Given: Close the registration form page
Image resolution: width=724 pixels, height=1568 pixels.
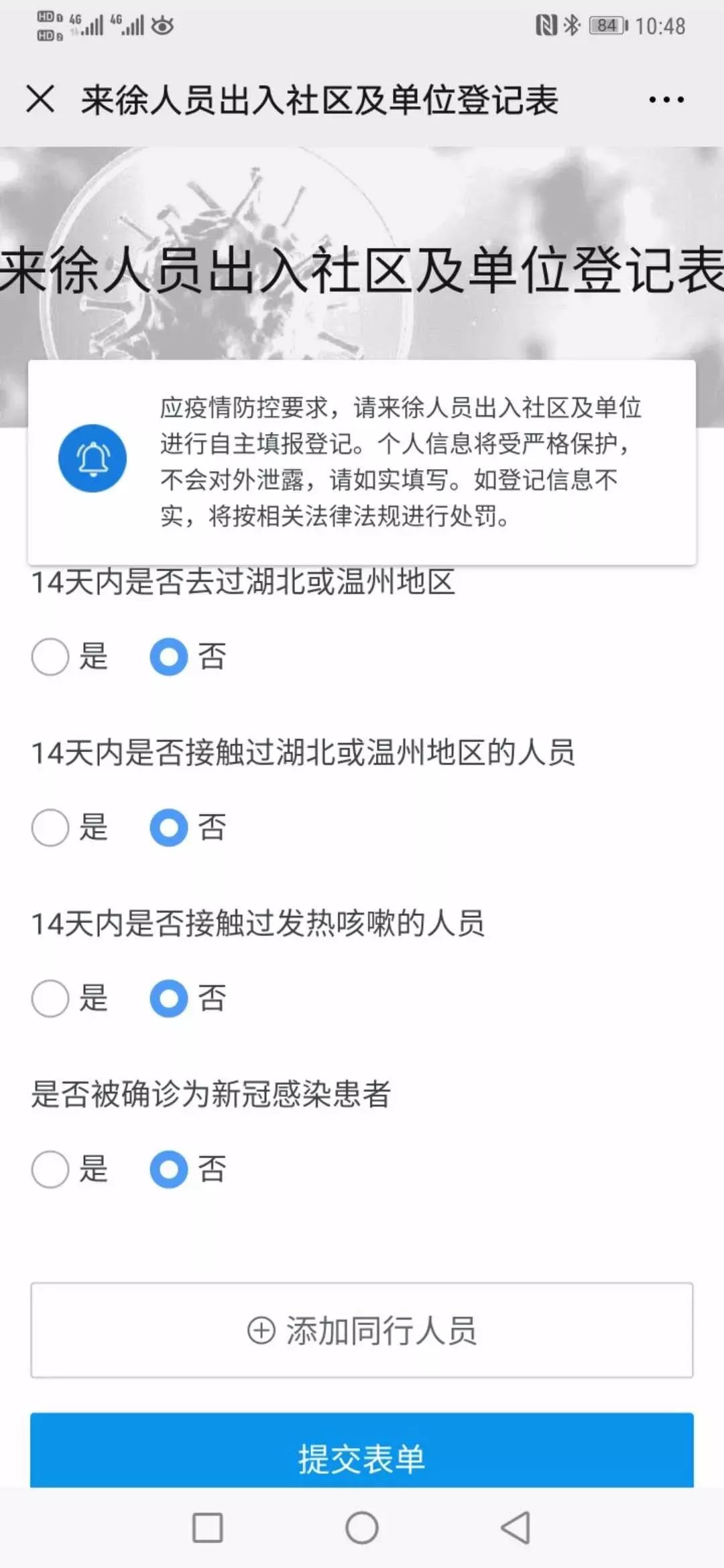Looking at the screenshot, I should pos(40,99).
